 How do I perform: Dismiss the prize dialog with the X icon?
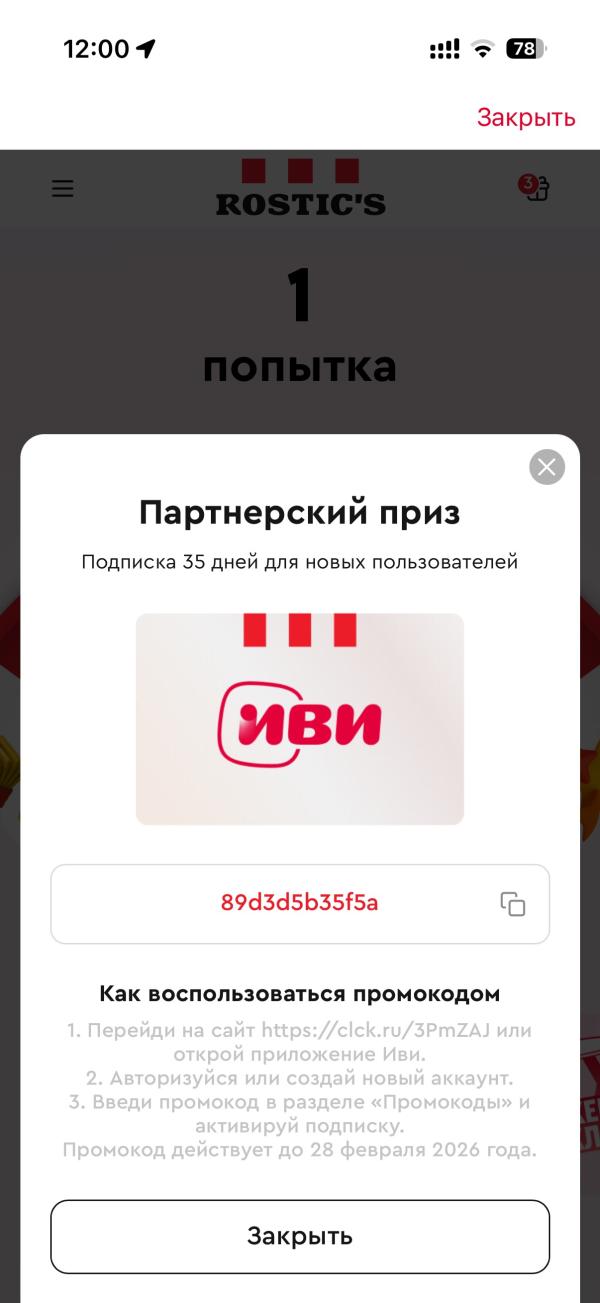point(547,467)
